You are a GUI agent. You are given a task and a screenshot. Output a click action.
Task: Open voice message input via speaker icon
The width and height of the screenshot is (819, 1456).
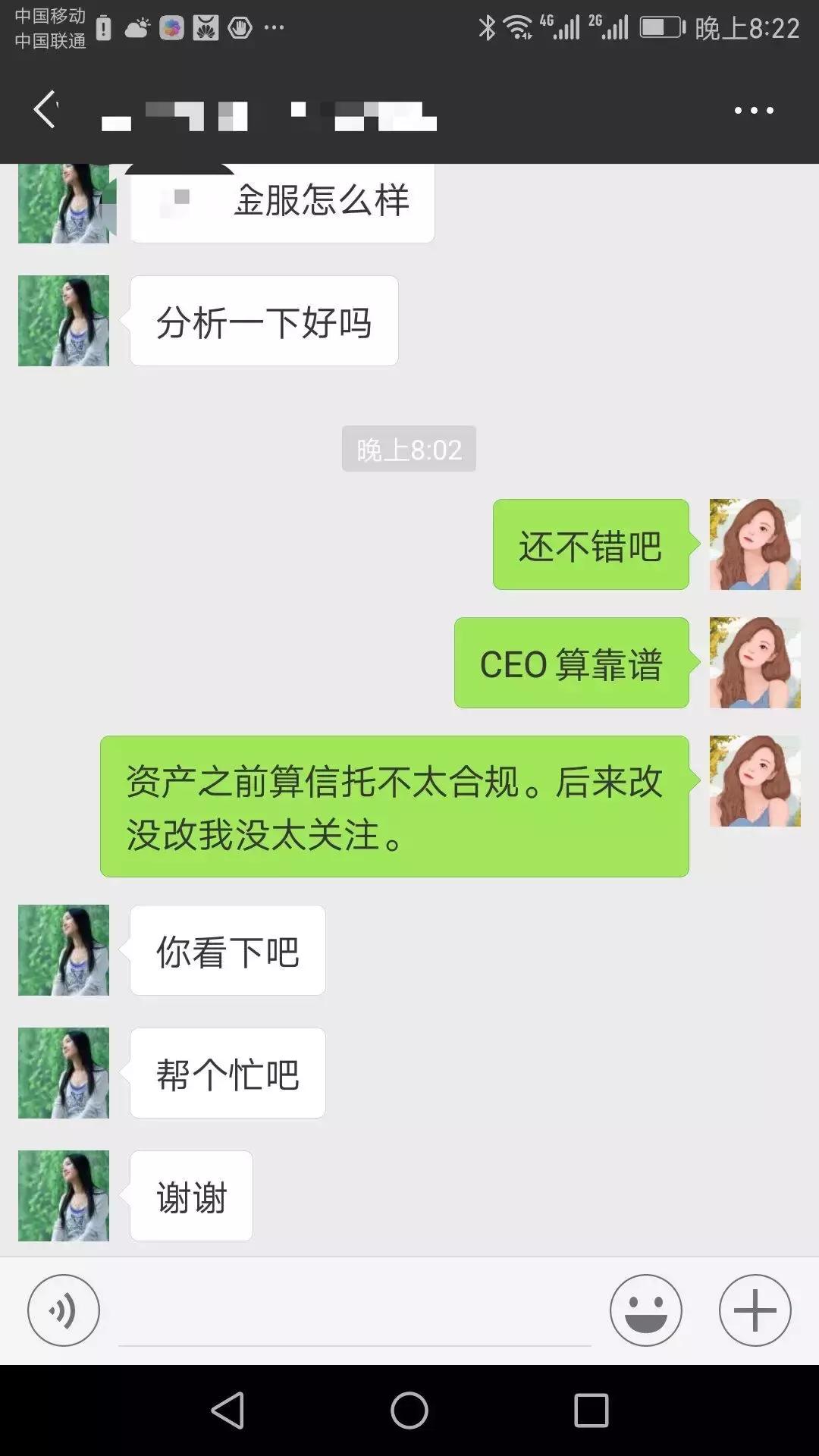click(x=62, y=1310)
